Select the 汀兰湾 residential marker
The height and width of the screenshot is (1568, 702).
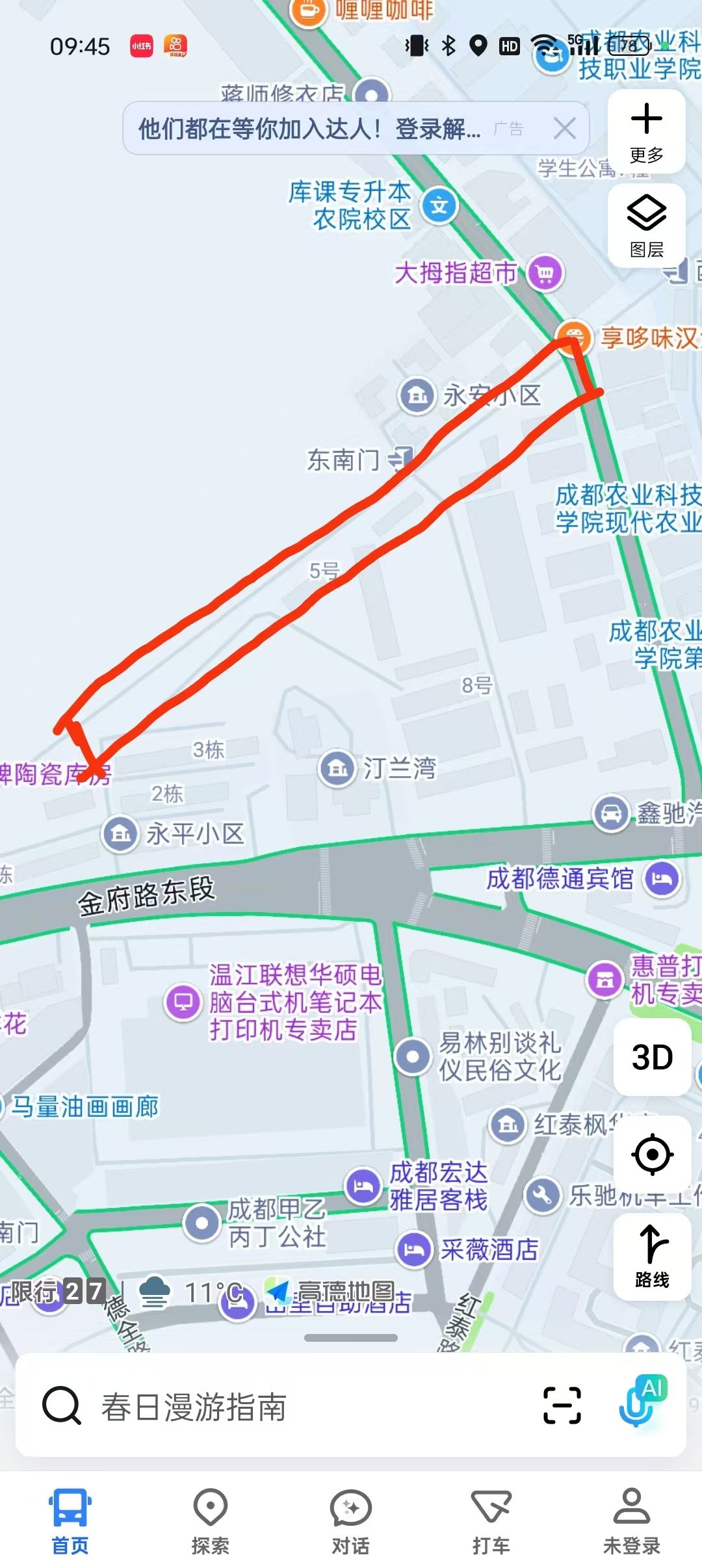coord(337,768)
